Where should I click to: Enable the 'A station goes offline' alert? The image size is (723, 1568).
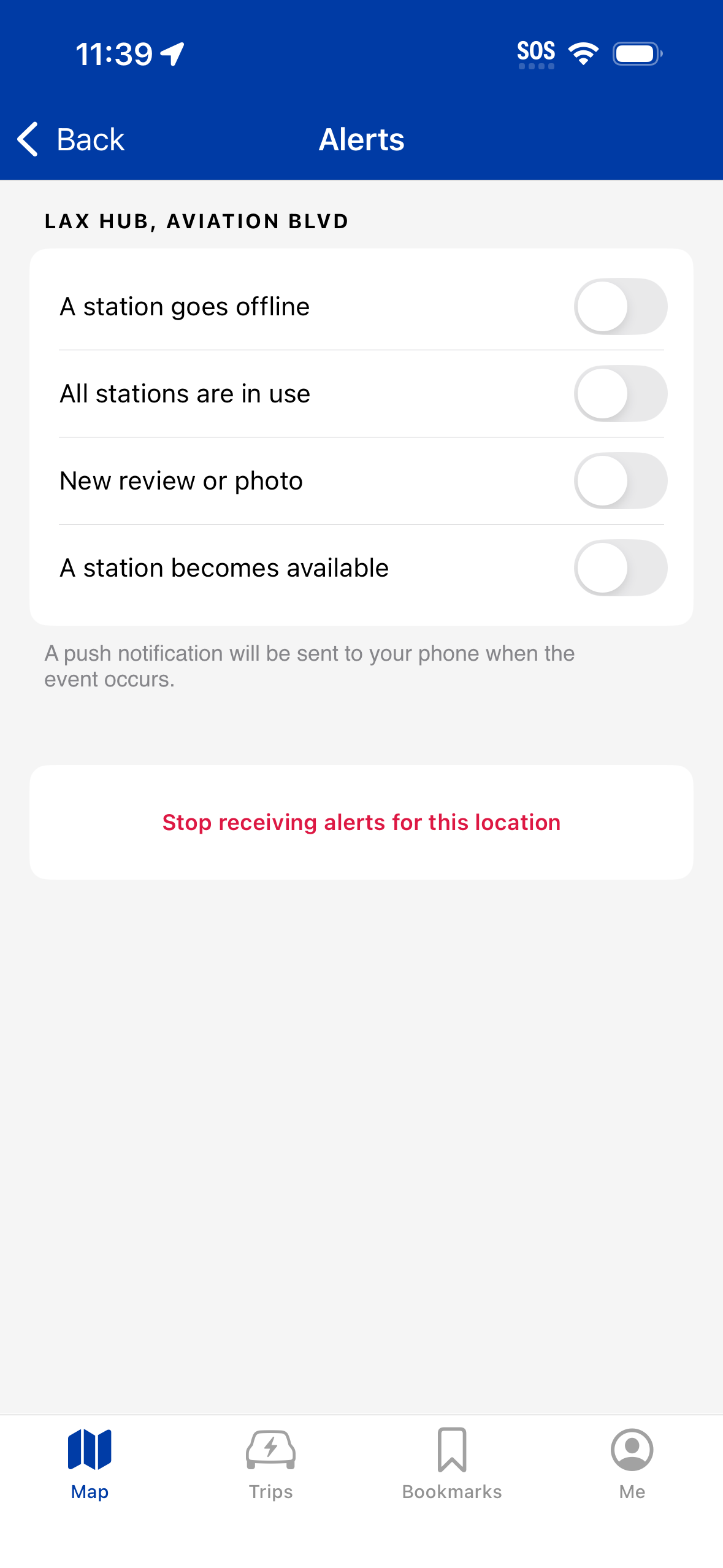point(620,307)
